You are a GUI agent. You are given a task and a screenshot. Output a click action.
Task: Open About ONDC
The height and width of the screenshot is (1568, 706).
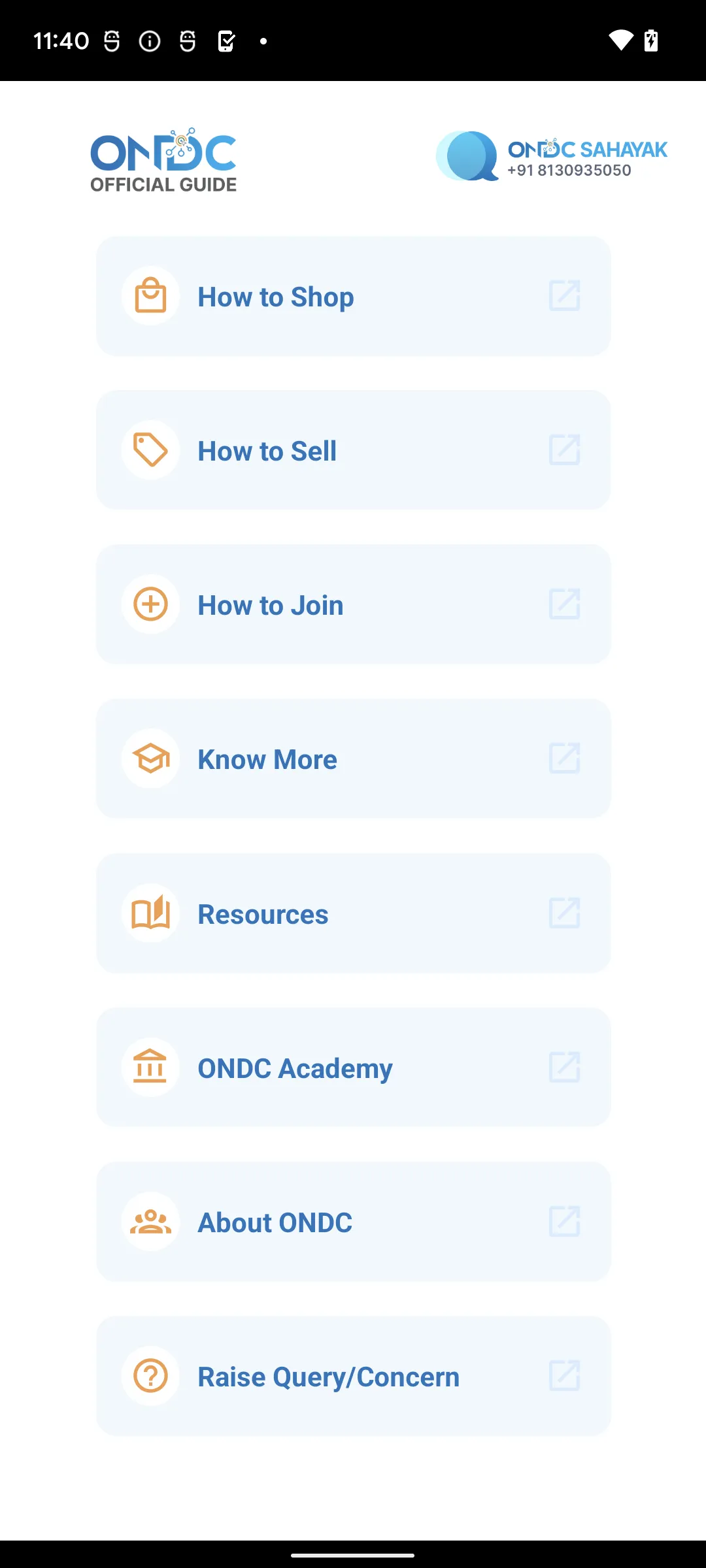[353, 1222]
